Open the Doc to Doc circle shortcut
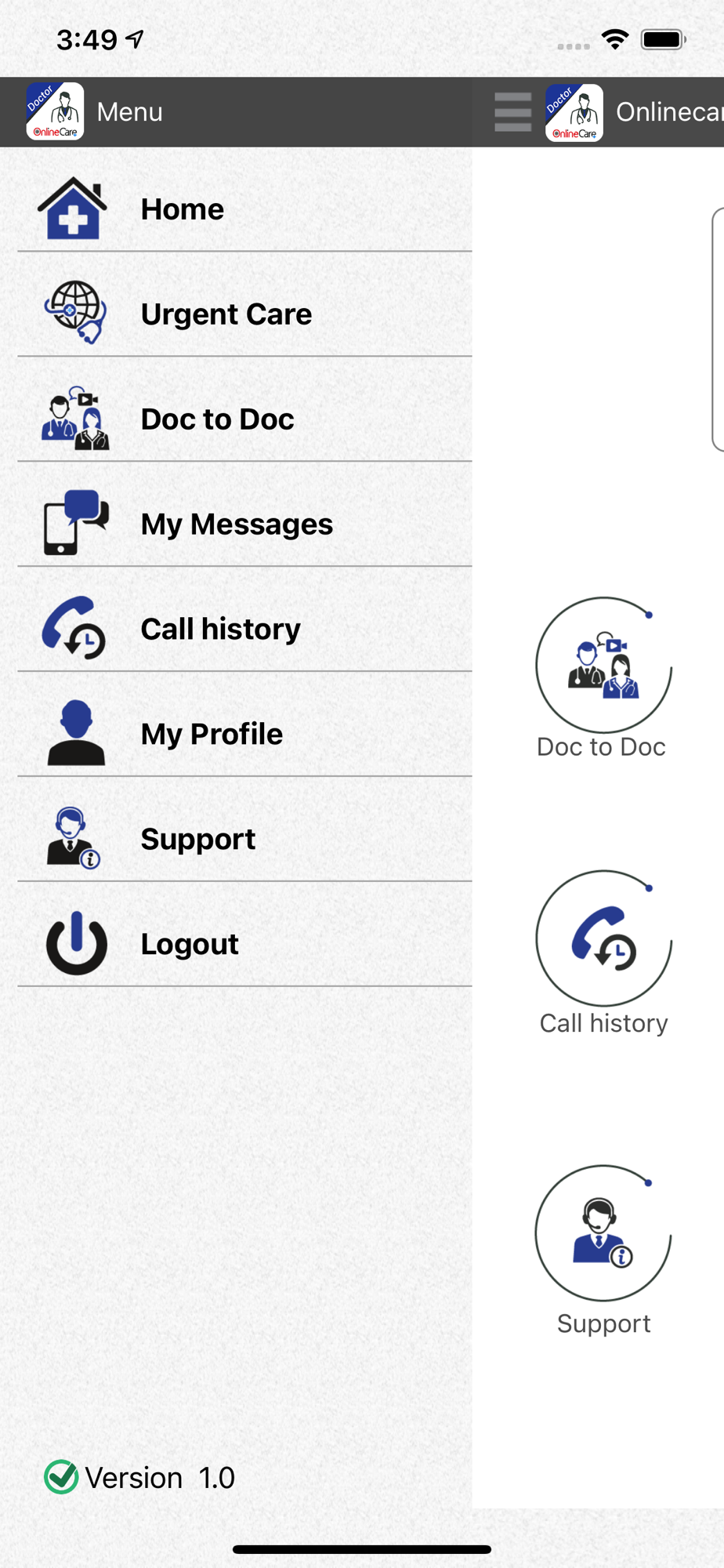This screenshot has width=724, height=1568. pyautogui.click(x=603, y=665)
